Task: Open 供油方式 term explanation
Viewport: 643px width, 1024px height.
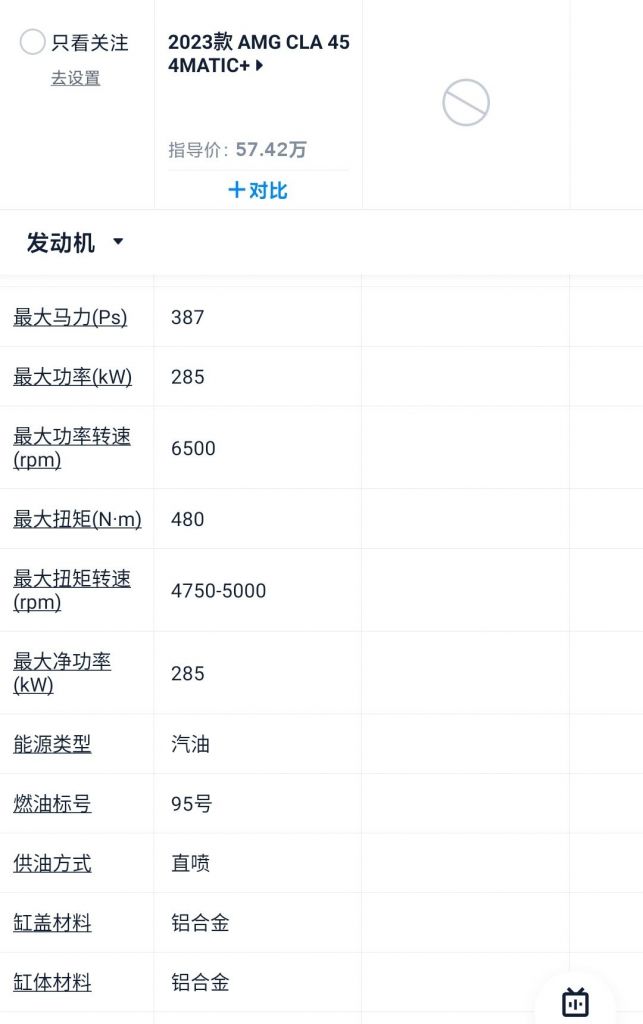Action: [x=52, y=863]
